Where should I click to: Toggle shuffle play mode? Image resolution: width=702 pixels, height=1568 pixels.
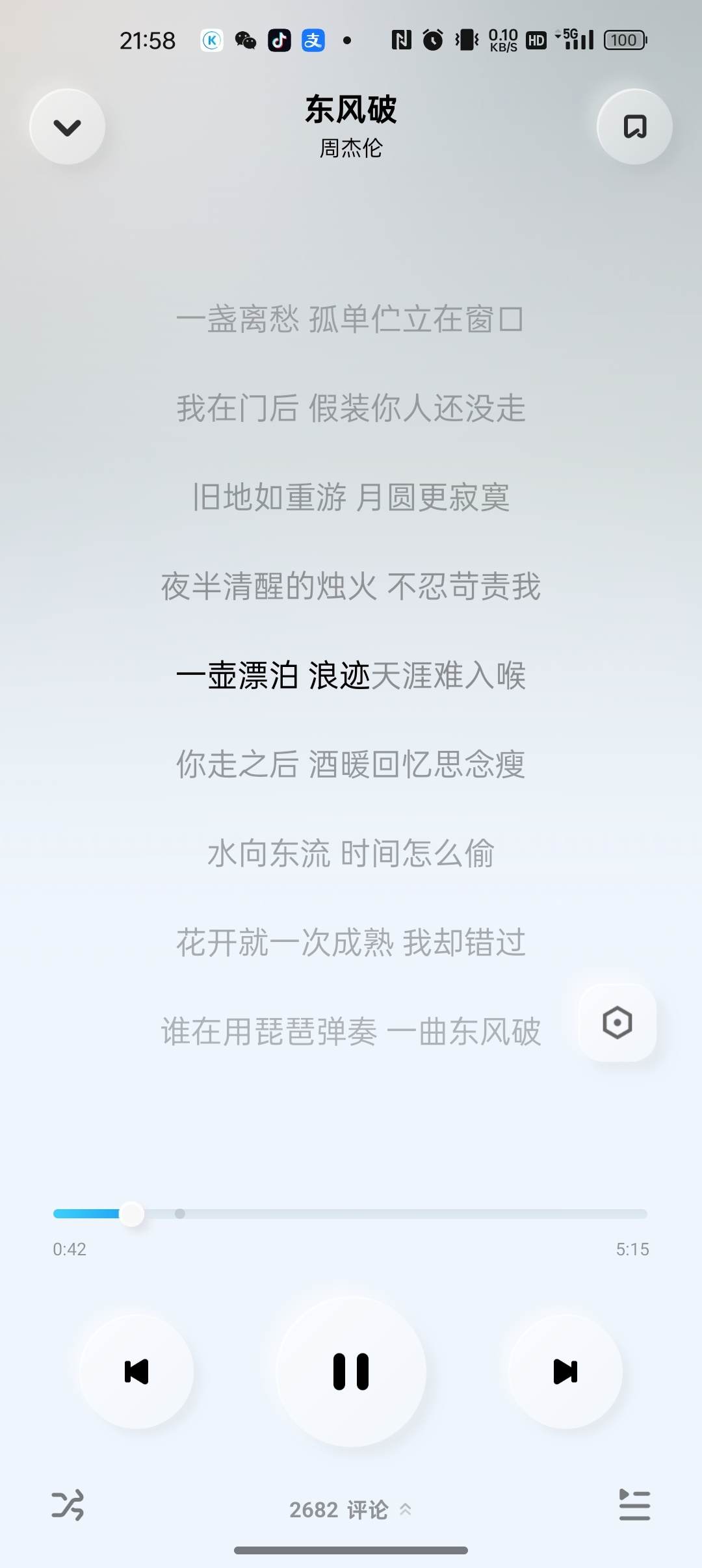click(68, 1505)
